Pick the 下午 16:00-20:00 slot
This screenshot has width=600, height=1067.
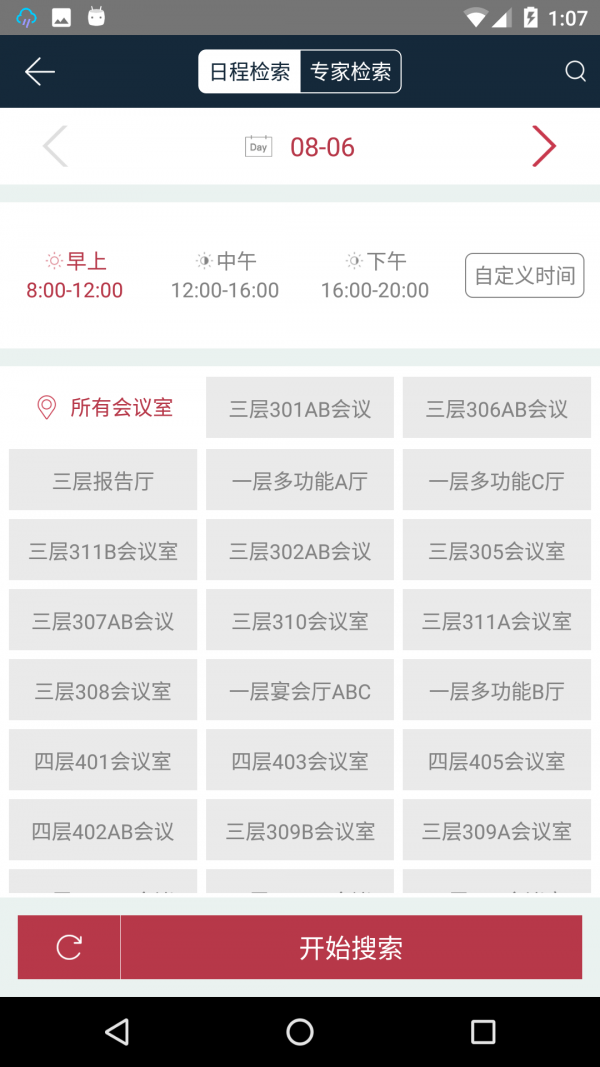coord(375,276)
